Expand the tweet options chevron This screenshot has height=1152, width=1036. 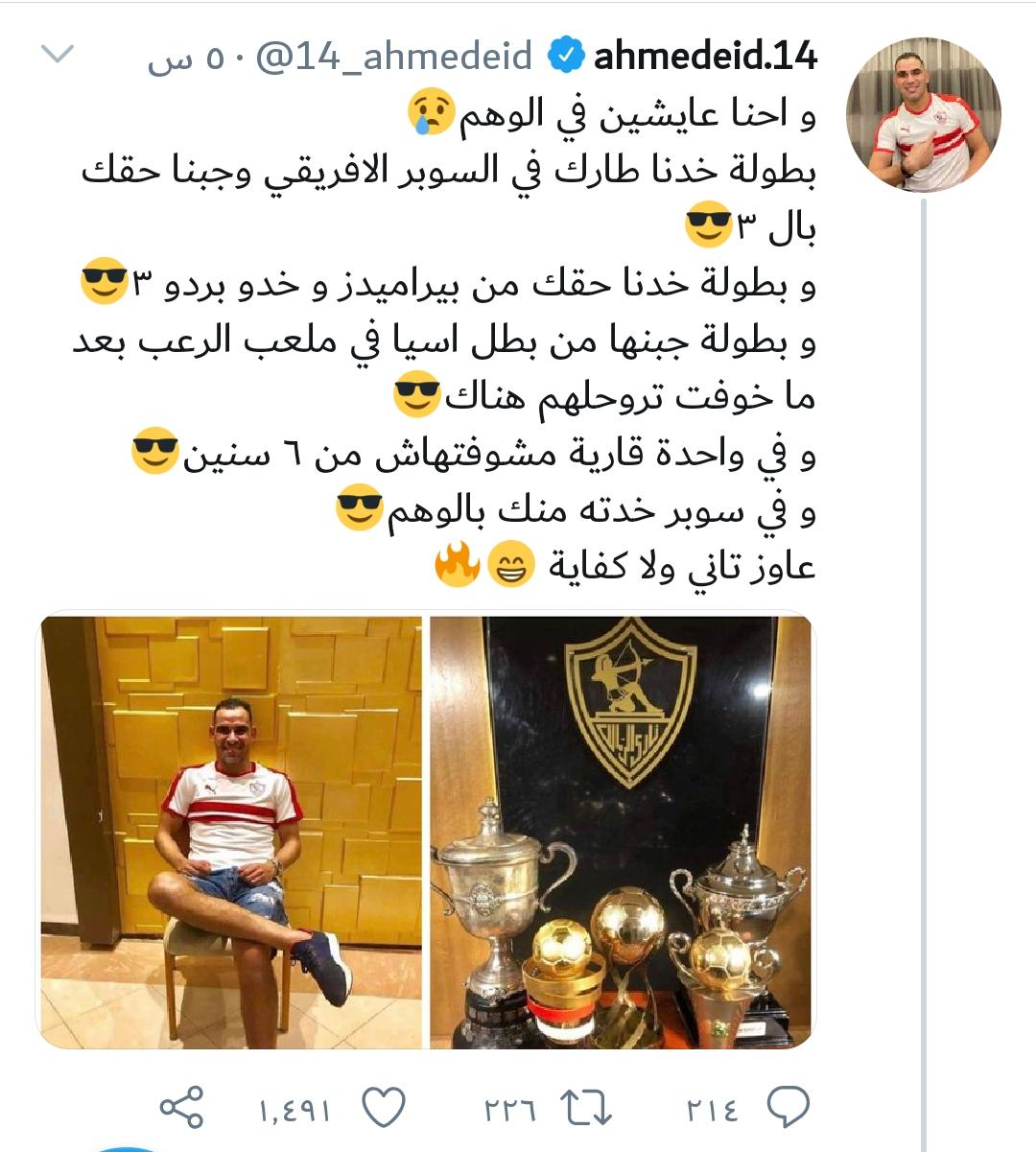tap(57, 54)
